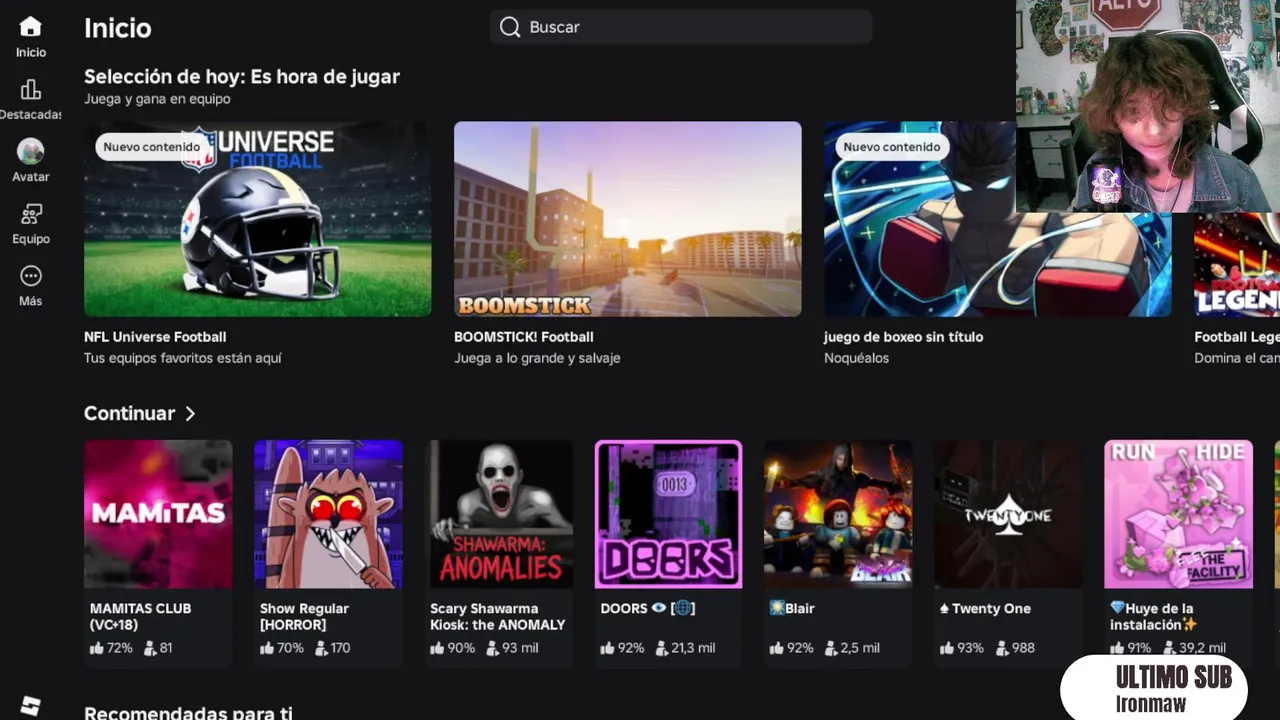Open juego de boxeo sin título card

tap(920, 260)
